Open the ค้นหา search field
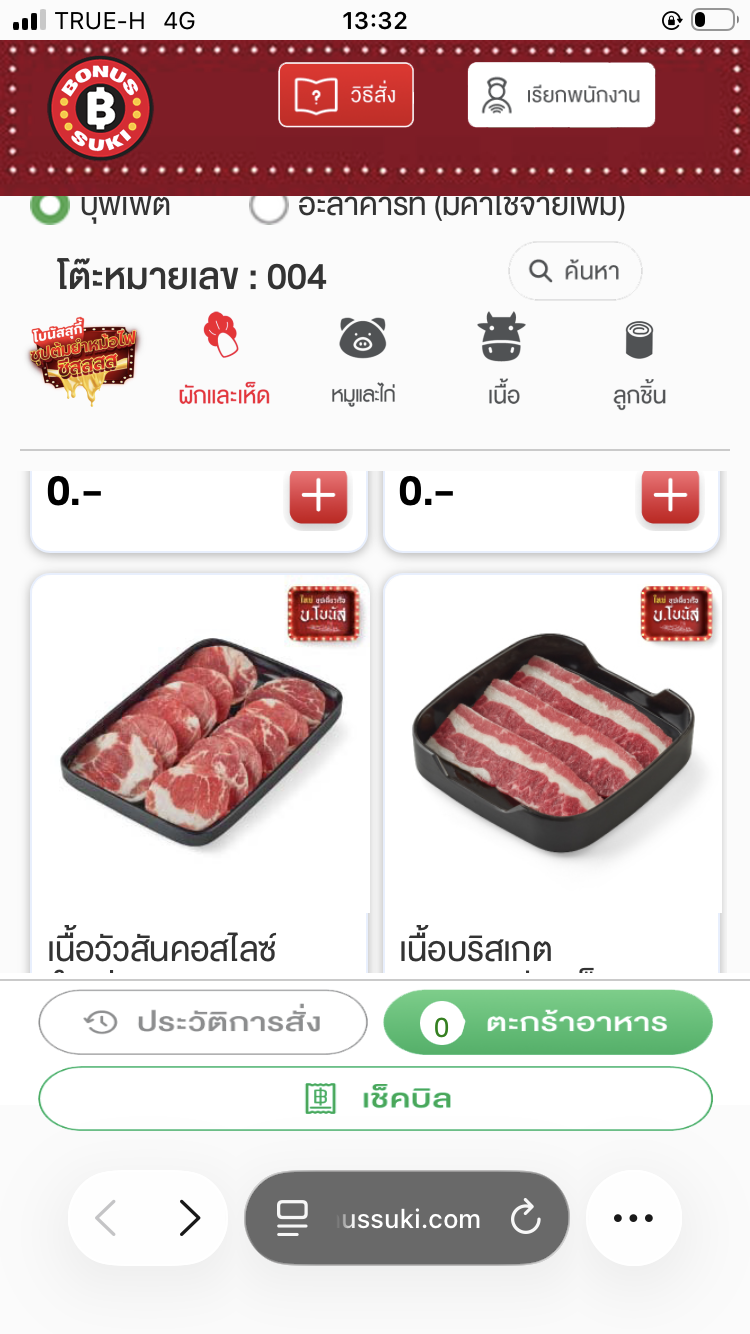Image resolution: width=750 pixels, height=1334 pixels. (x=575, y=271)
